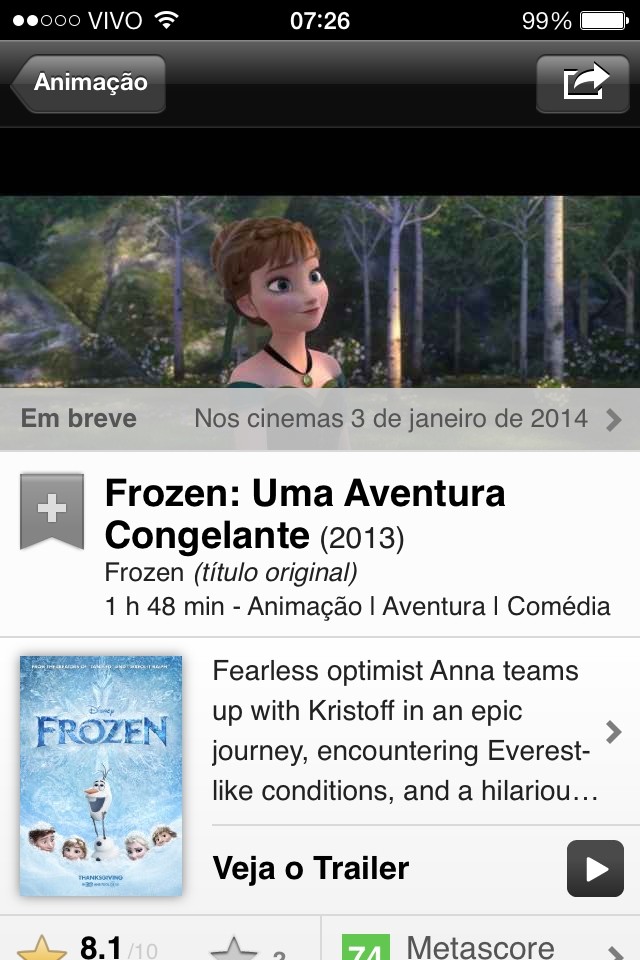Rate this movie with the star
The image size is (640, 960).
[233, 950]
